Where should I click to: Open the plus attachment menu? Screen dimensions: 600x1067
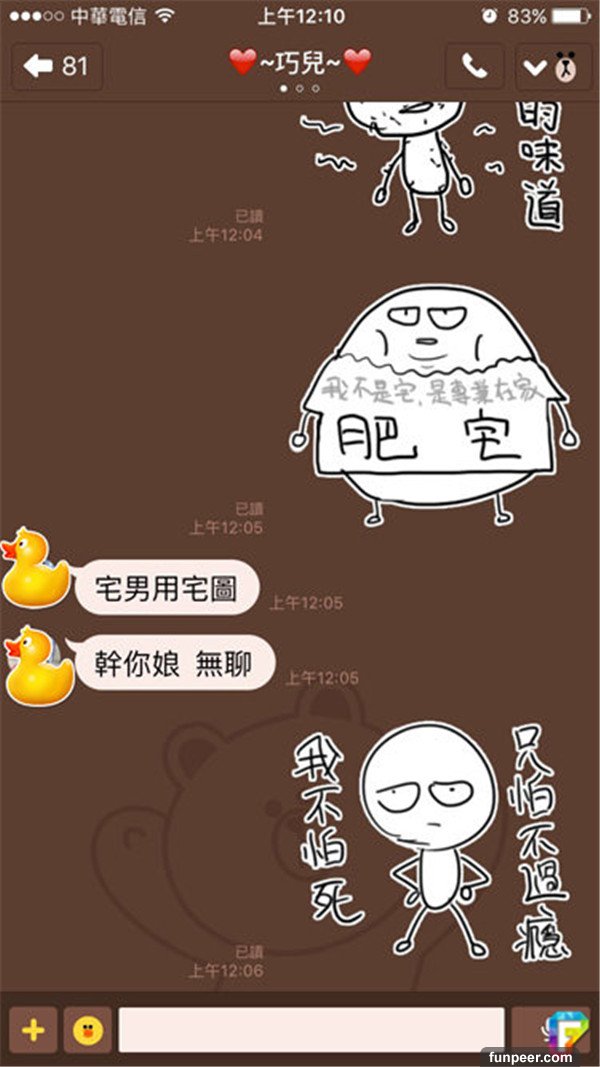tap(33, 1029)
